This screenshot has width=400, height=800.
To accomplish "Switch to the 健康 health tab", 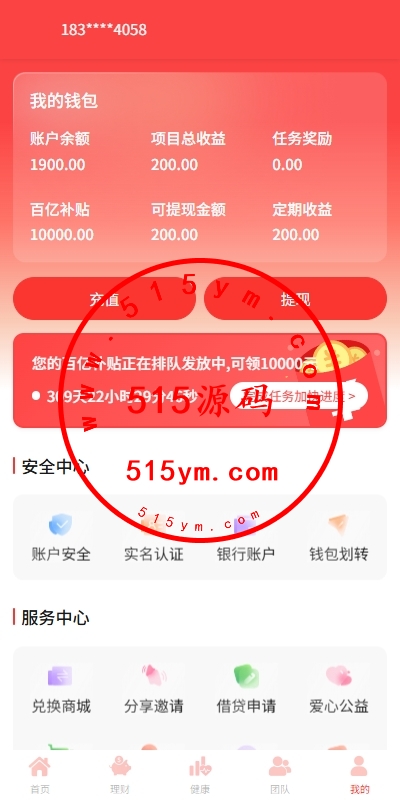I will (x=200, y=775).
